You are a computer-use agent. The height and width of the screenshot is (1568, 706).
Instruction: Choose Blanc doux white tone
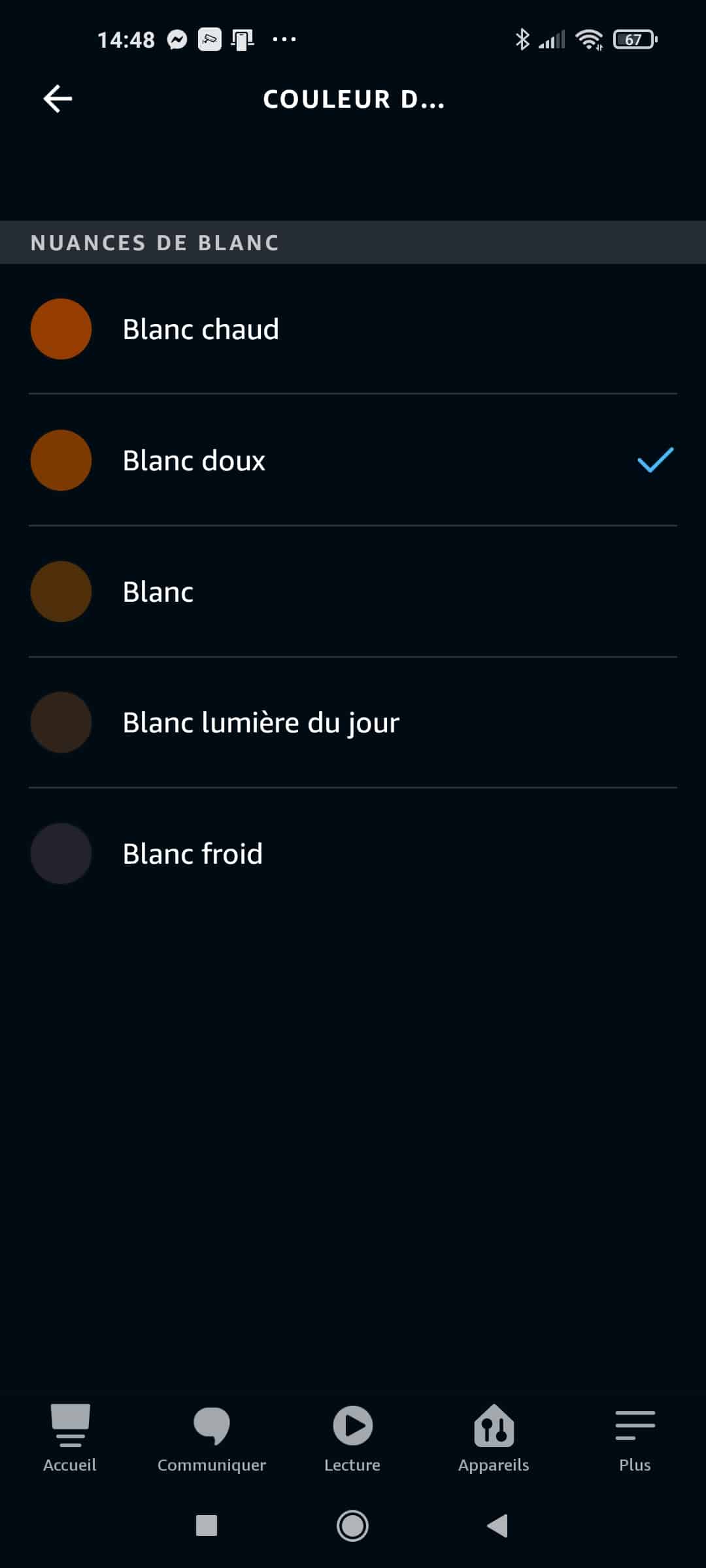coord(353,460)
